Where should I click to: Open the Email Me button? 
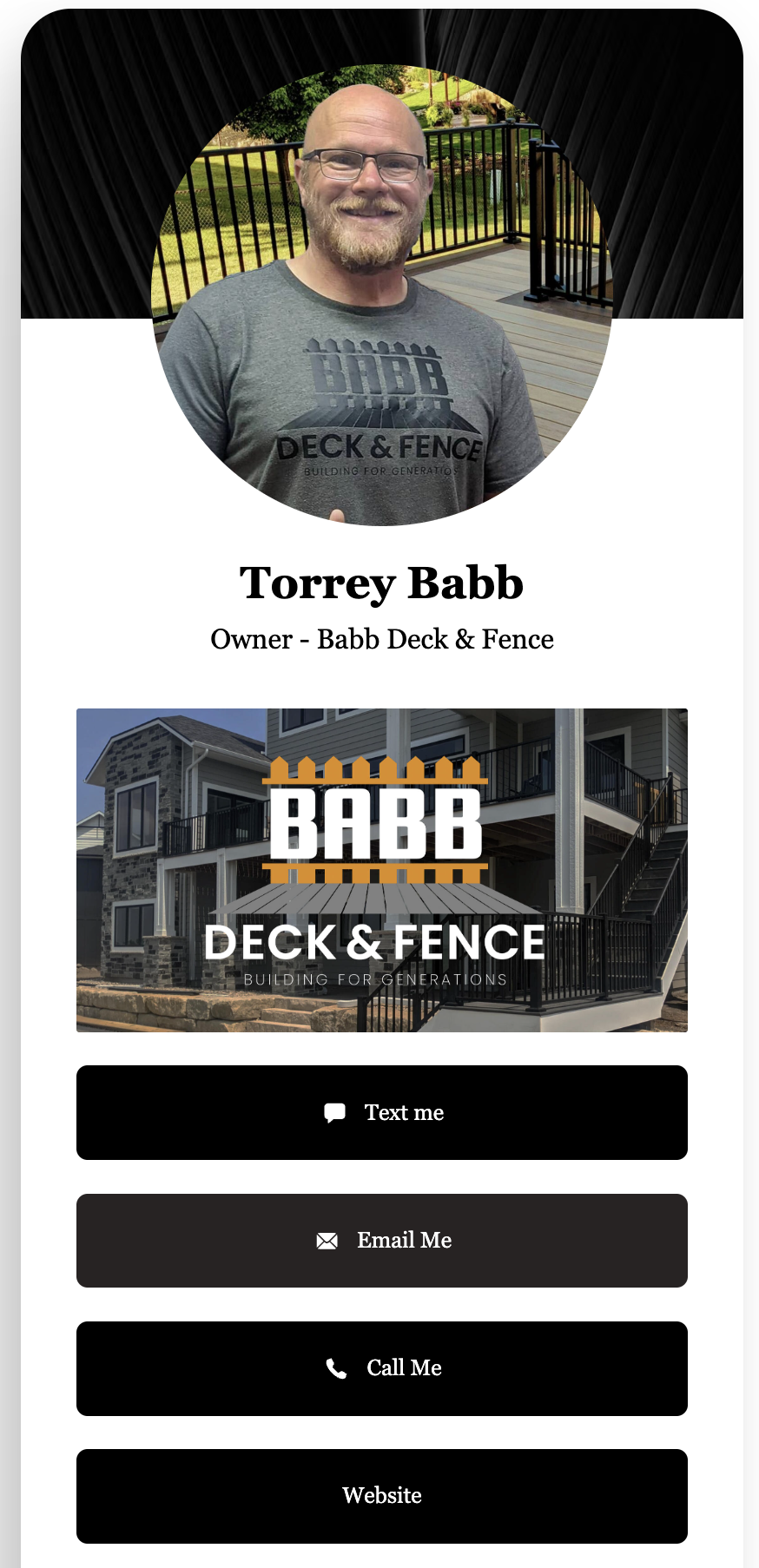382,1240
